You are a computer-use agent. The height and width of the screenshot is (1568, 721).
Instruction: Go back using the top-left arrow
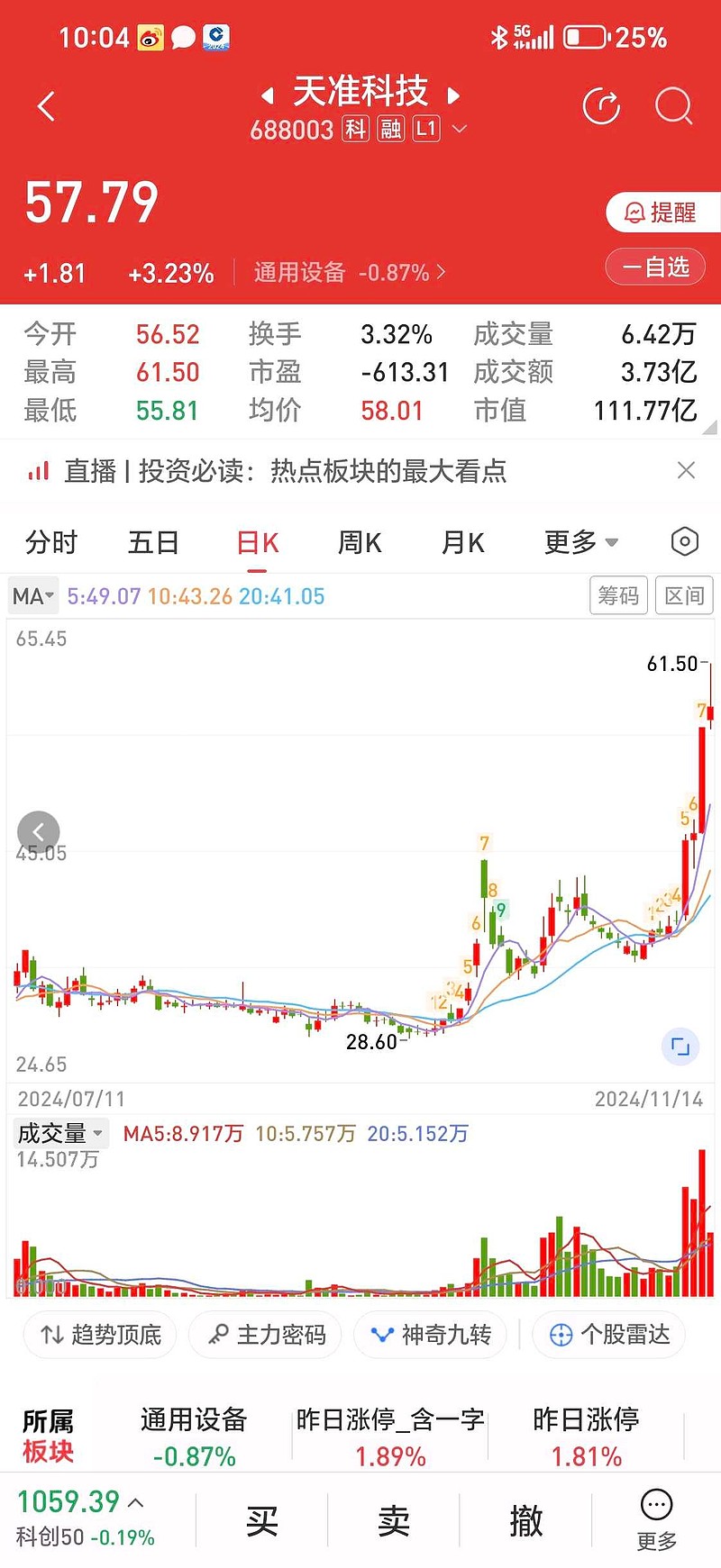click(x=47, y=106)
